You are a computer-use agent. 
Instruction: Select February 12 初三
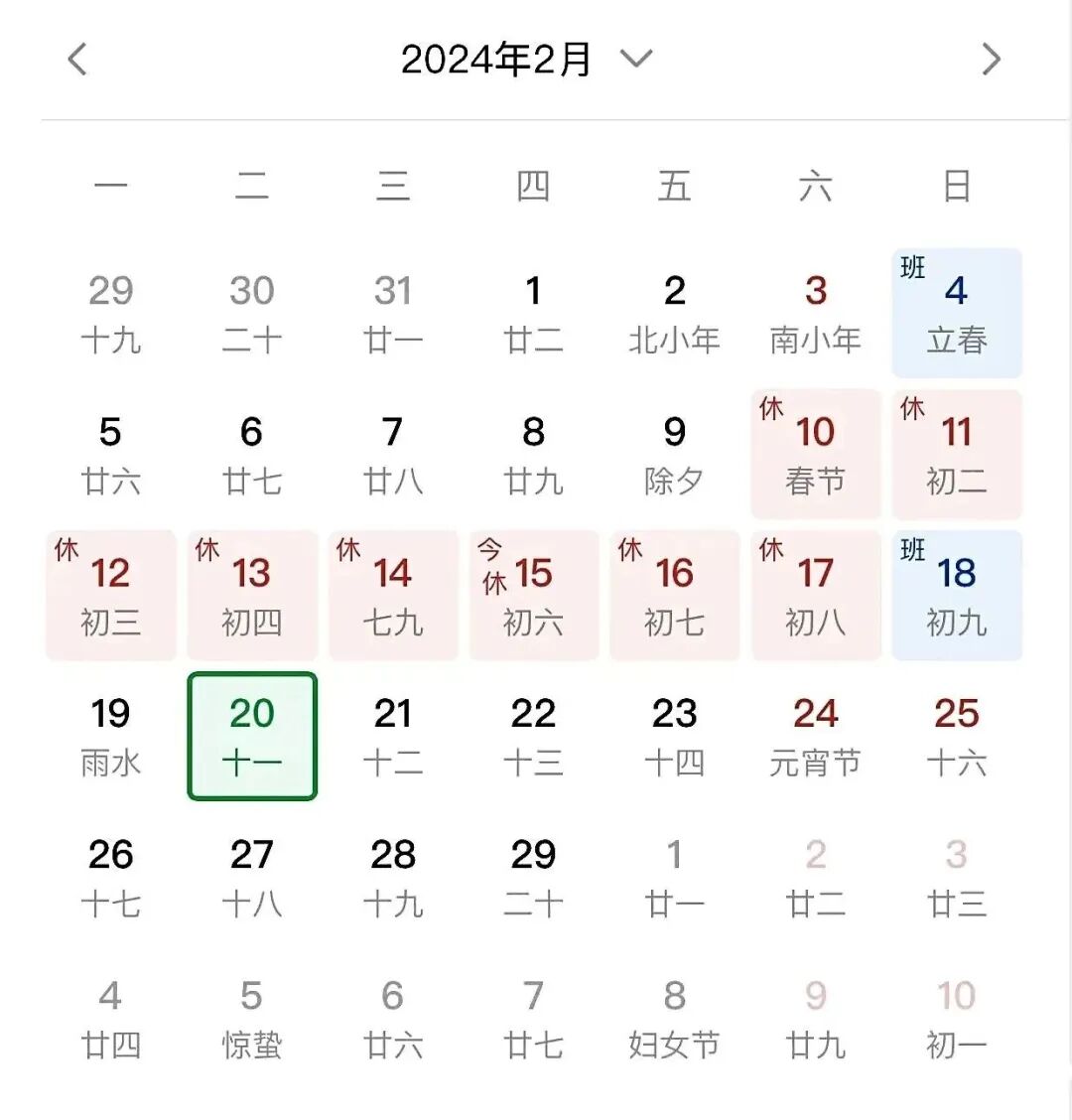(111, 595)
